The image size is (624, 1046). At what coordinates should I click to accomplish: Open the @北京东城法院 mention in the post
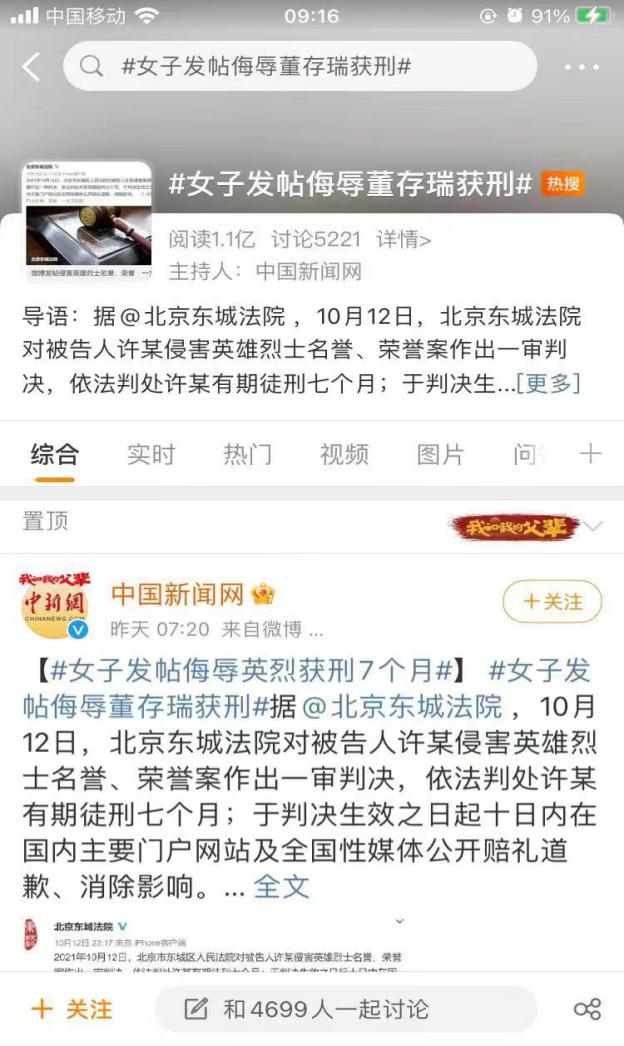coord(402,707)
